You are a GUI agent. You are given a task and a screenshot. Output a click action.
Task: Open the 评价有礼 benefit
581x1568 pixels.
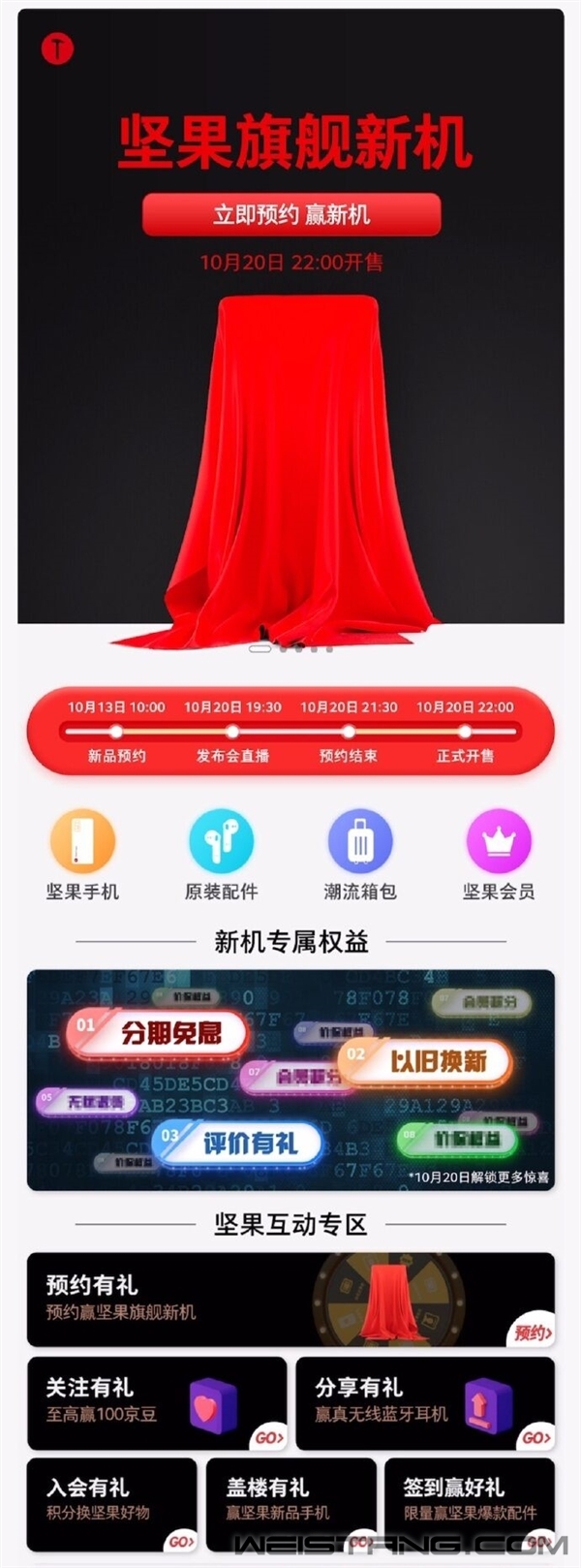coord(239,1144)
